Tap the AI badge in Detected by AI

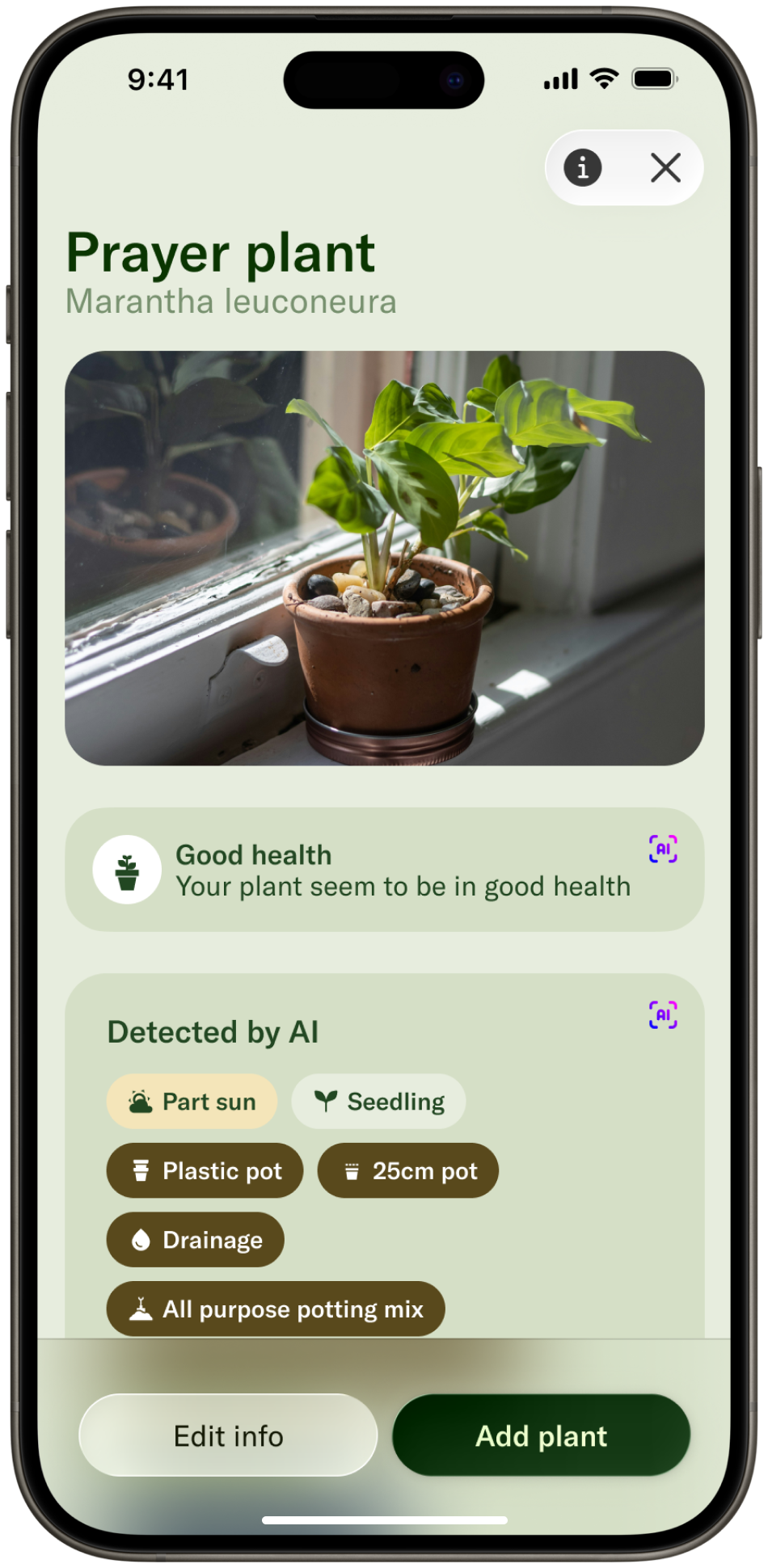[x=663, y=1014]
